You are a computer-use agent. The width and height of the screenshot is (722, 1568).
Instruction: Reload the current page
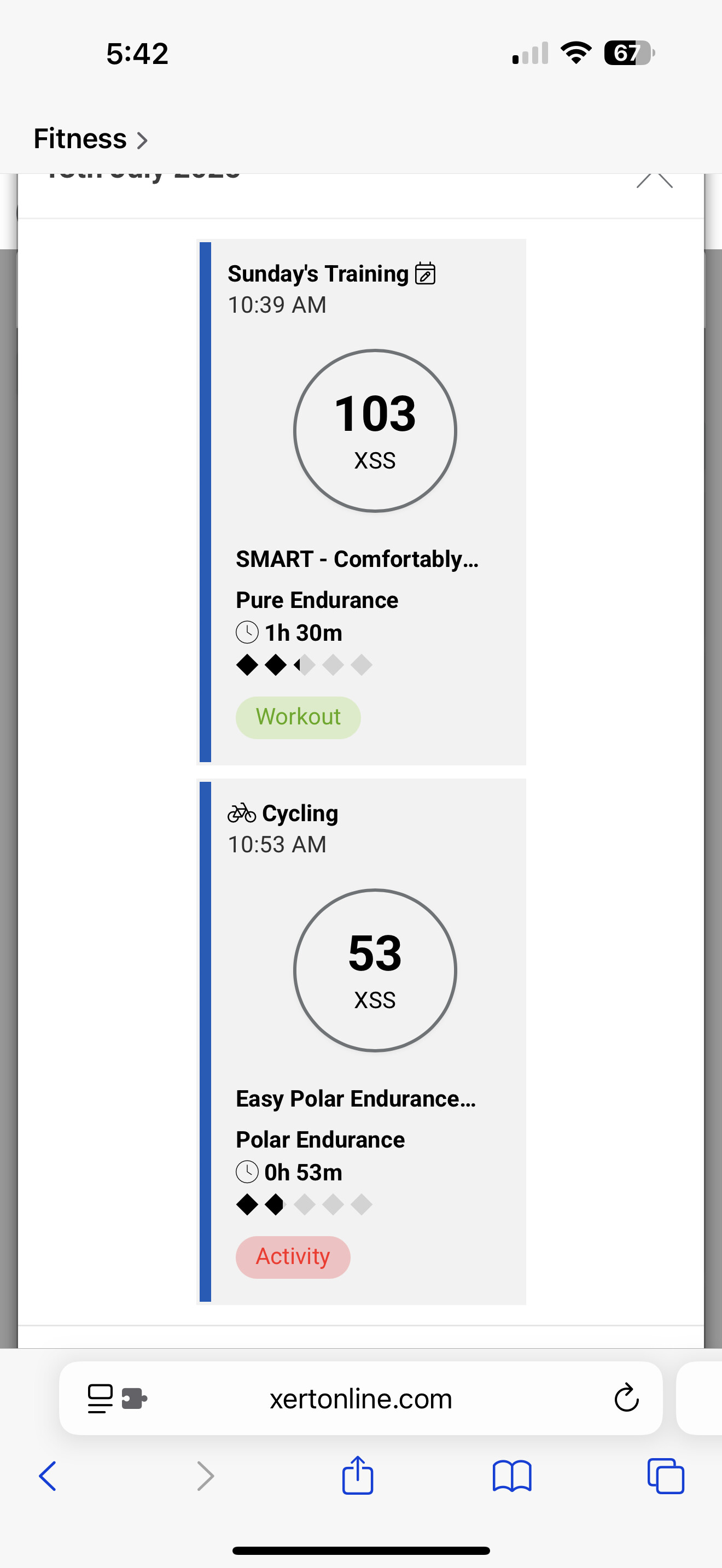[626, 1398]
